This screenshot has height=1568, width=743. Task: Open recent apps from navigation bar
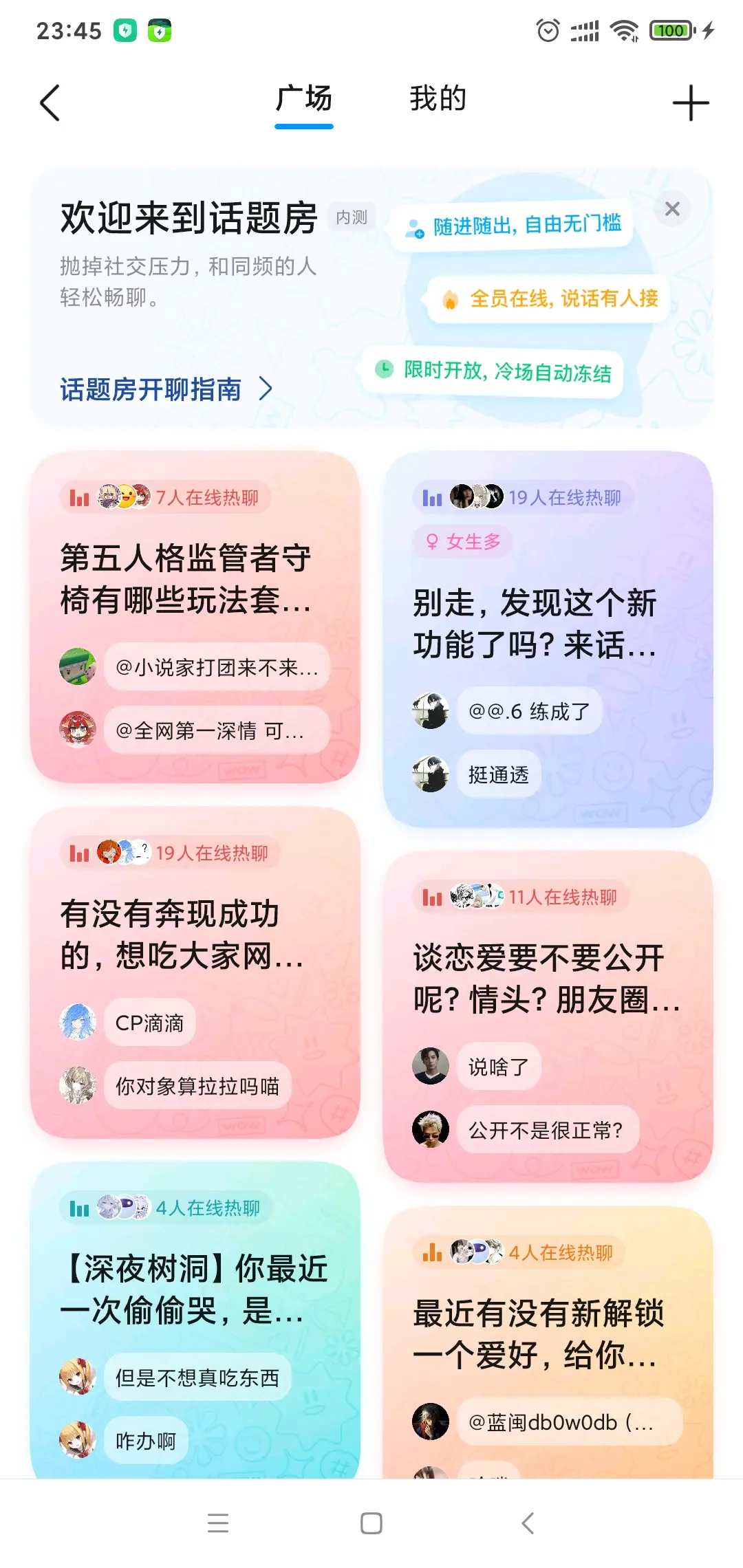pos(218,1523)
